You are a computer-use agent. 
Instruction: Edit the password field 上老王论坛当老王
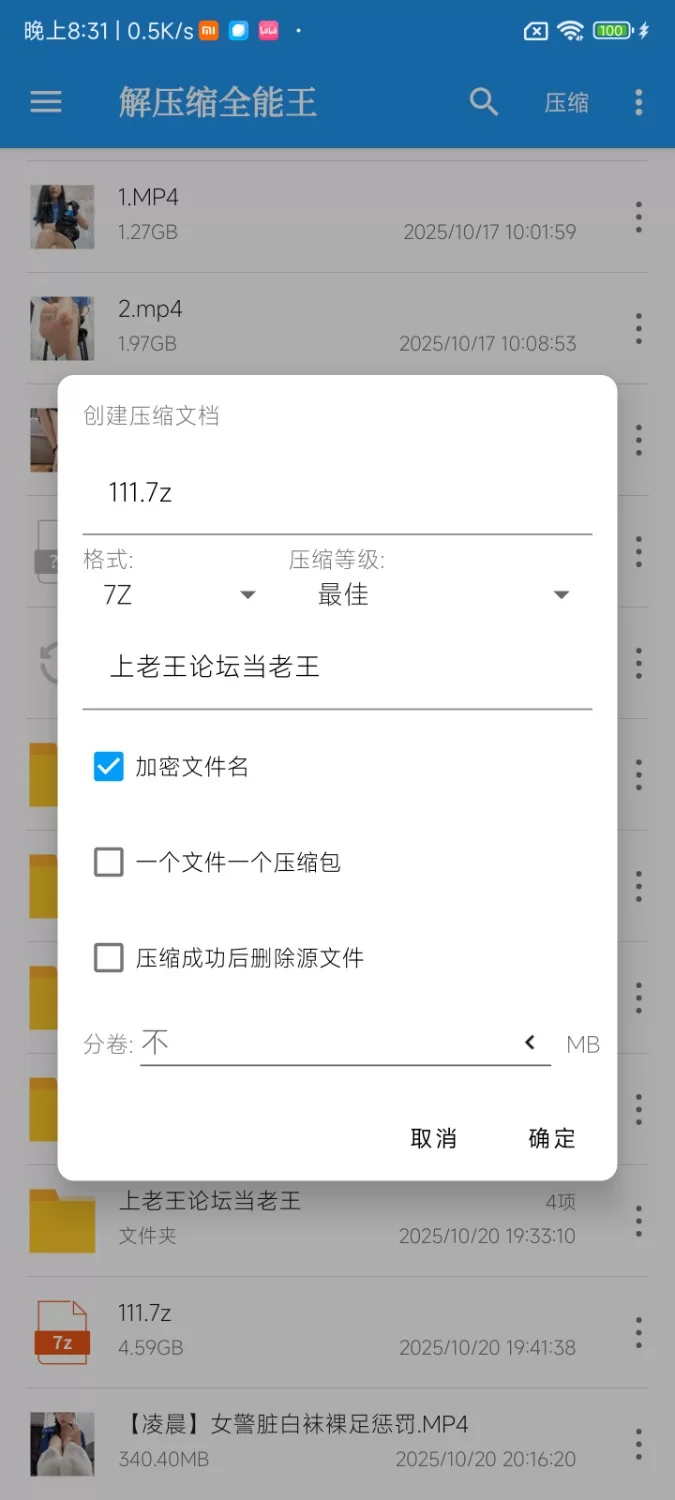(x=337, y=668)
